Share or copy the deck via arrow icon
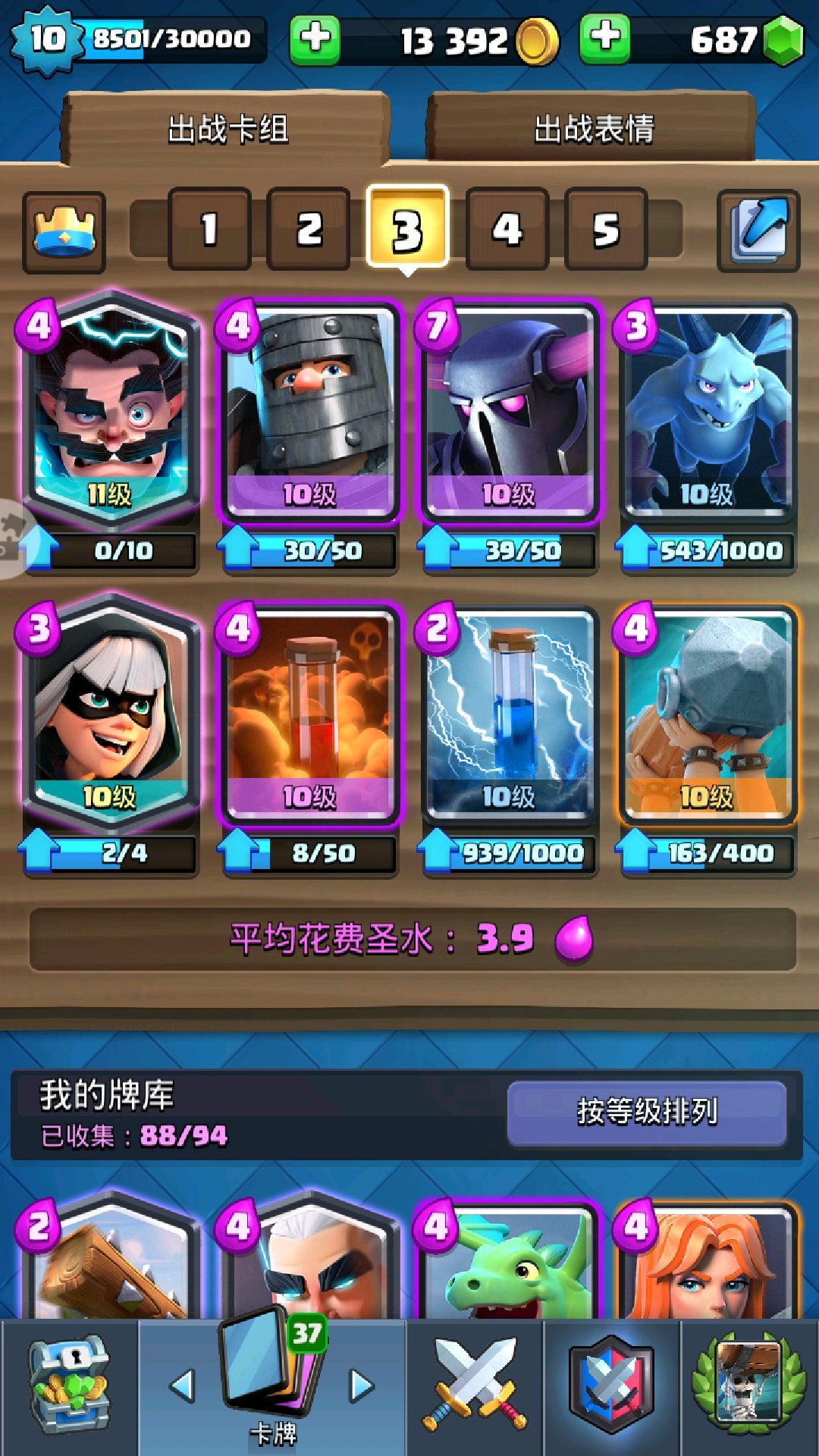 coord(758,231)
